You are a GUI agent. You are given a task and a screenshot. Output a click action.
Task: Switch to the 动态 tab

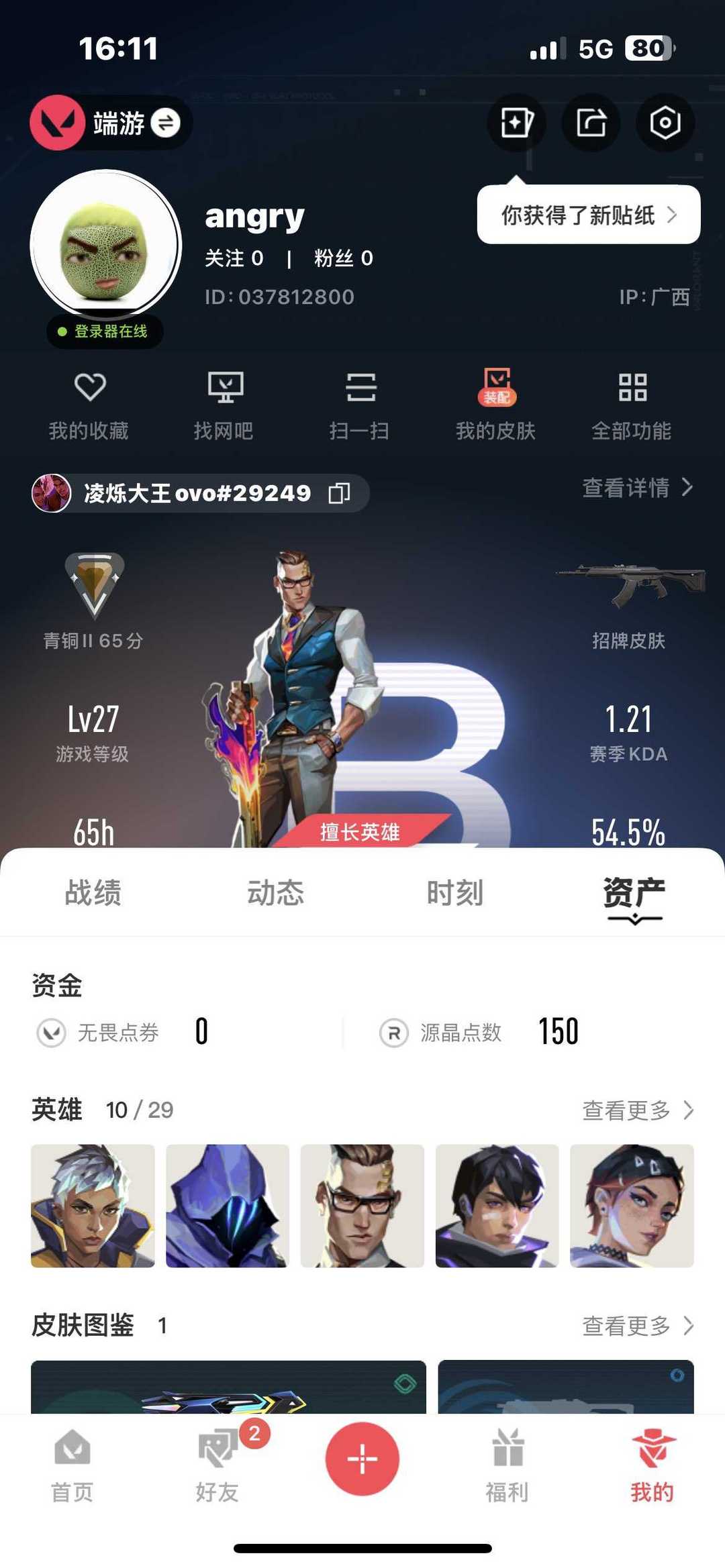(275, 893)
